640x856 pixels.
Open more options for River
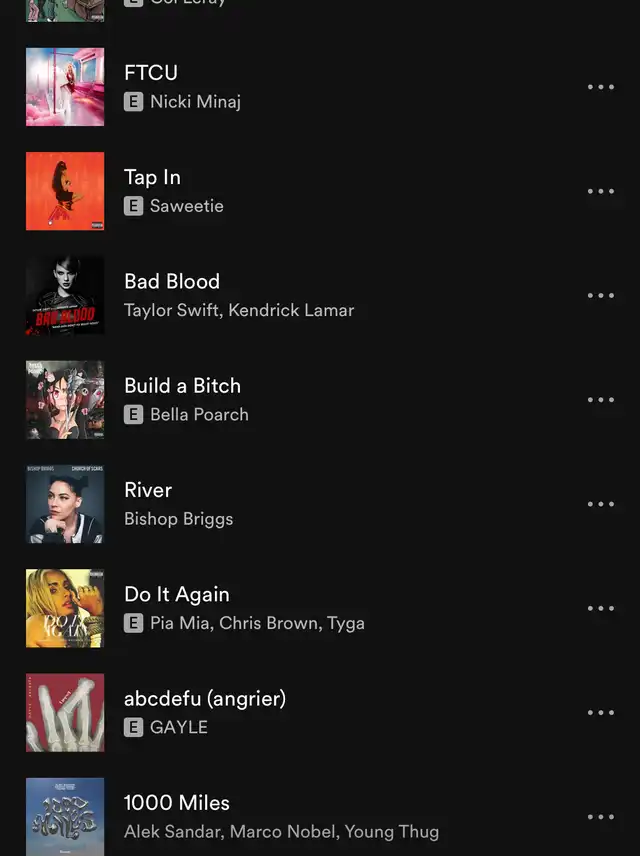click(x=601, y=504)
